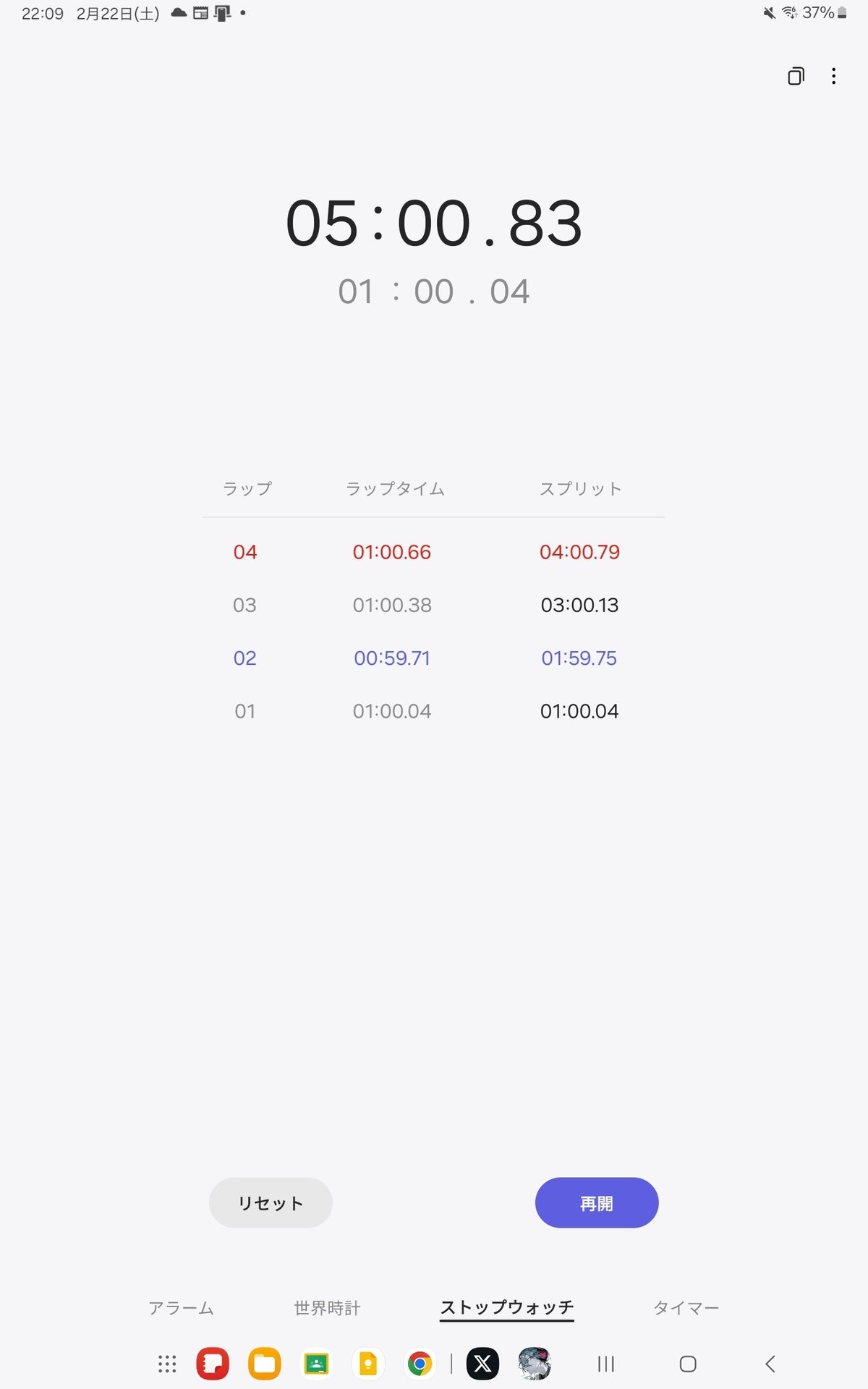Screen dimensions: 868x1389
Task: Launch Chrome from the taskbar
Action: tap(420, 1364)
